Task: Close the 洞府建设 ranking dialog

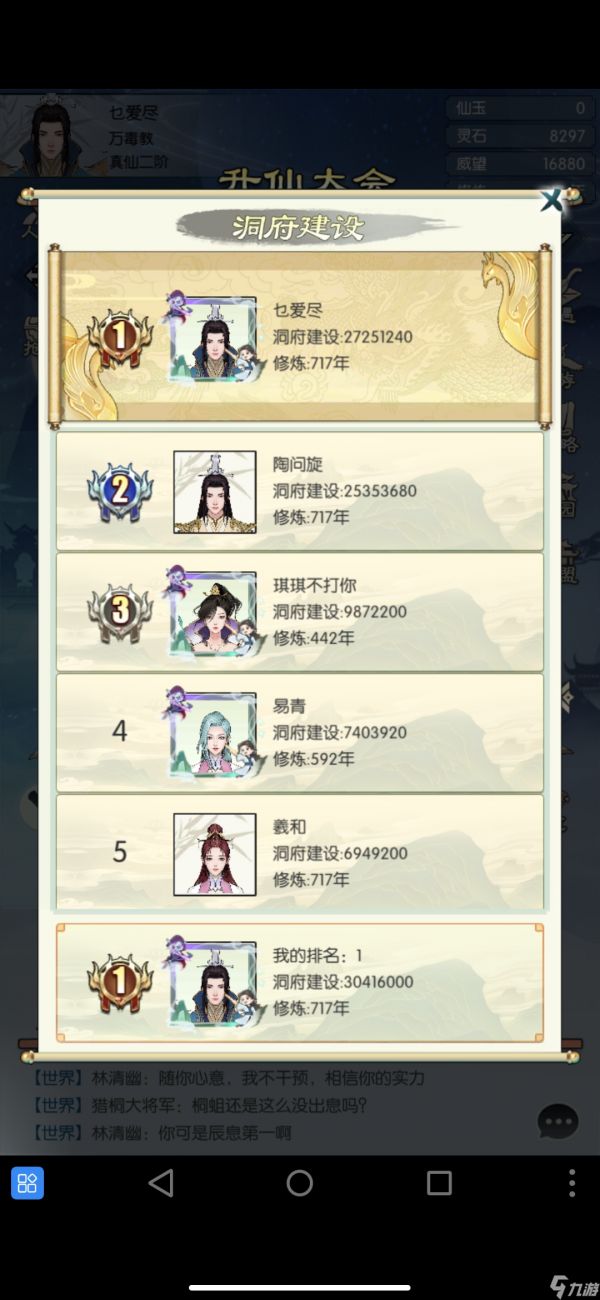Action: tap(551, 201)
